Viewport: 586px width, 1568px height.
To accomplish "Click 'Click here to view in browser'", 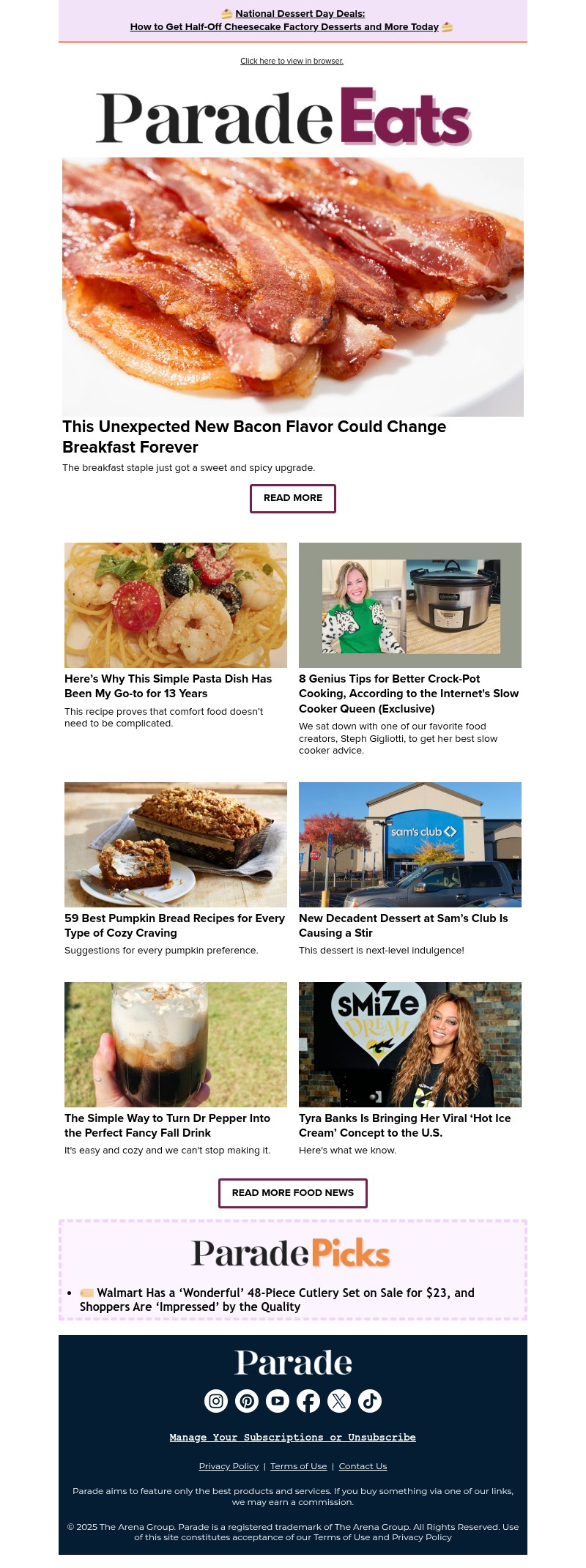I will tap(292, 61).
